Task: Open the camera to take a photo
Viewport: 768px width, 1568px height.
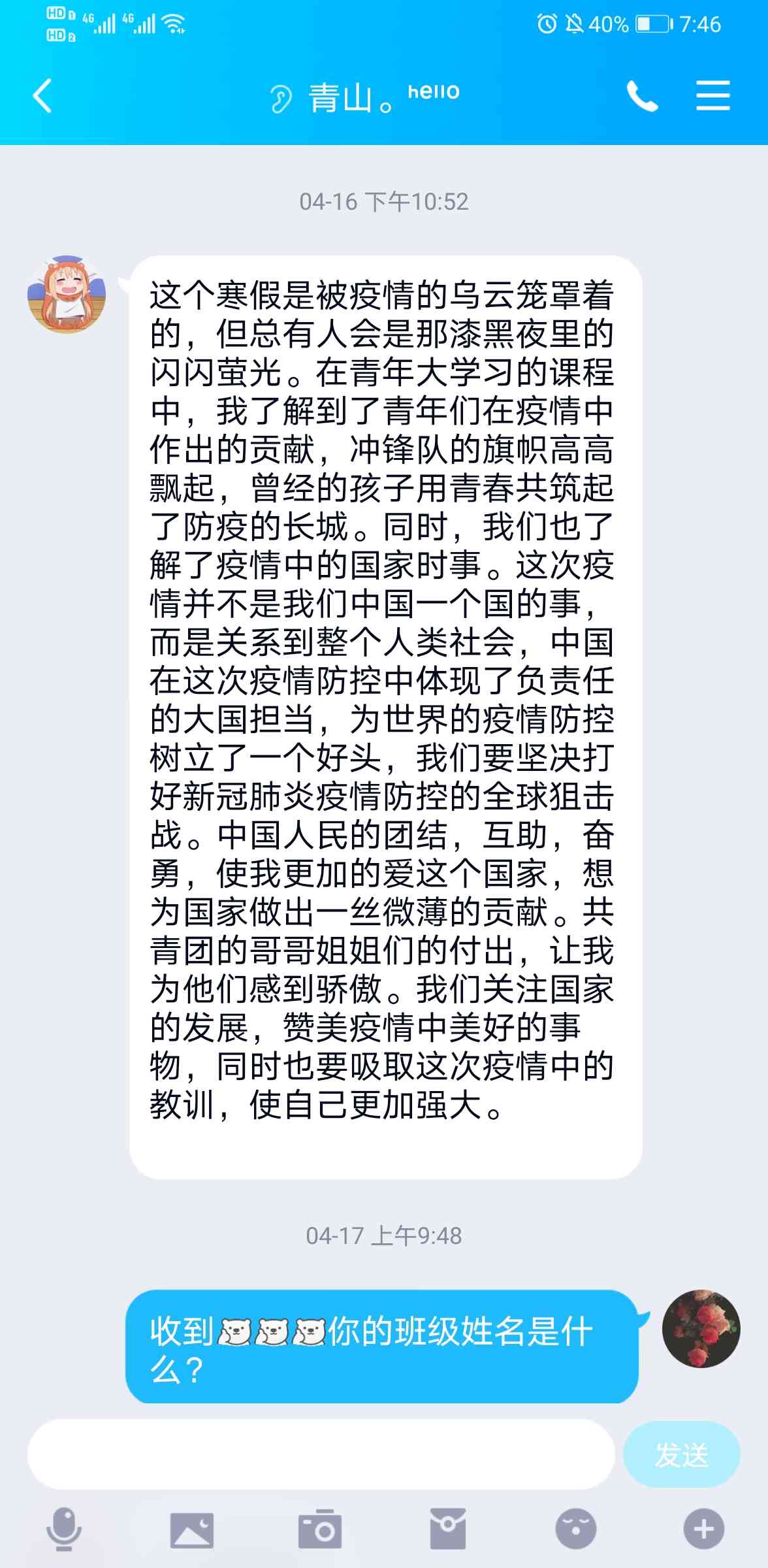Action: point(320,1529)
